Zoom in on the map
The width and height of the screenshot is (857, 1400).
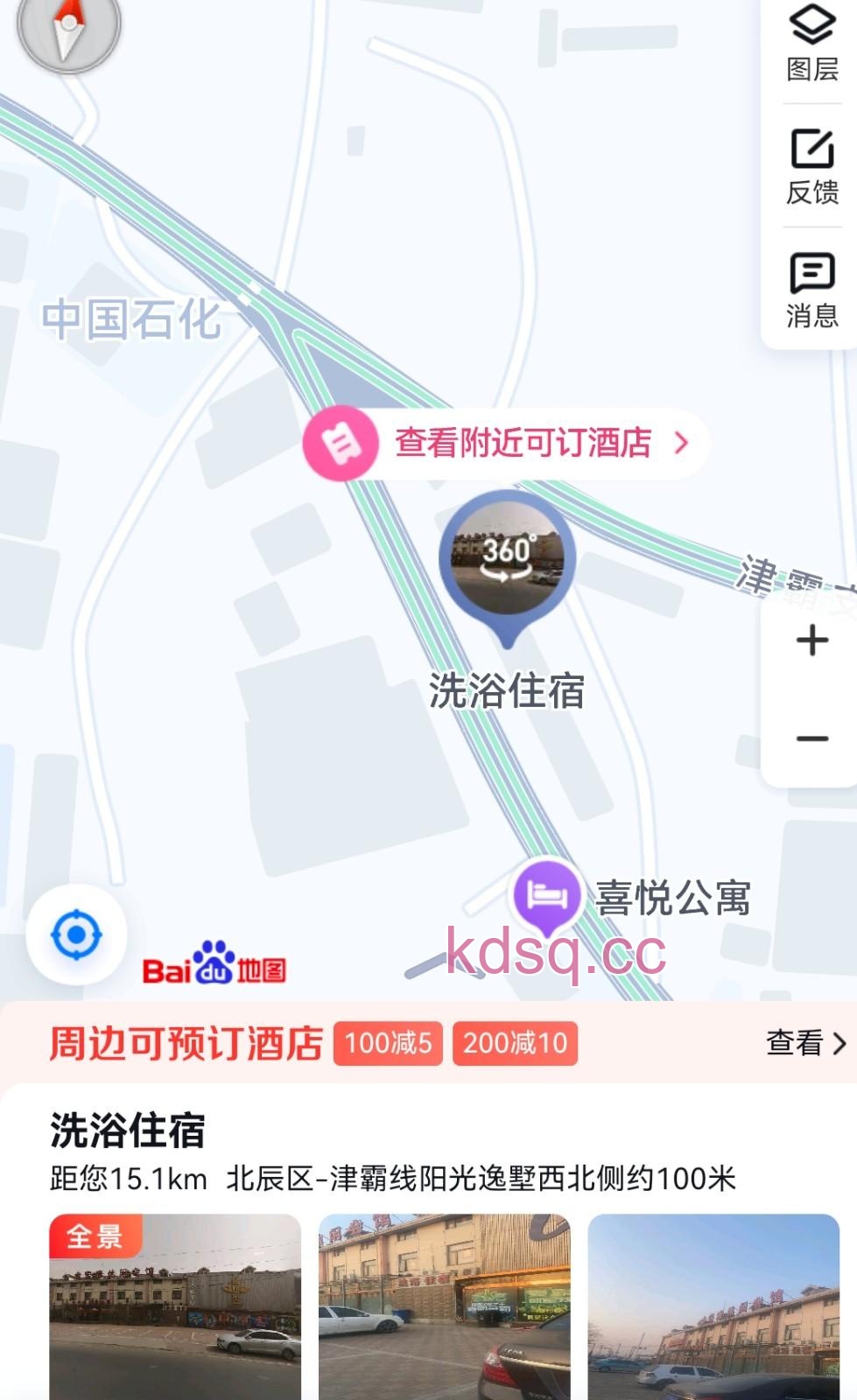pos(811,640)
